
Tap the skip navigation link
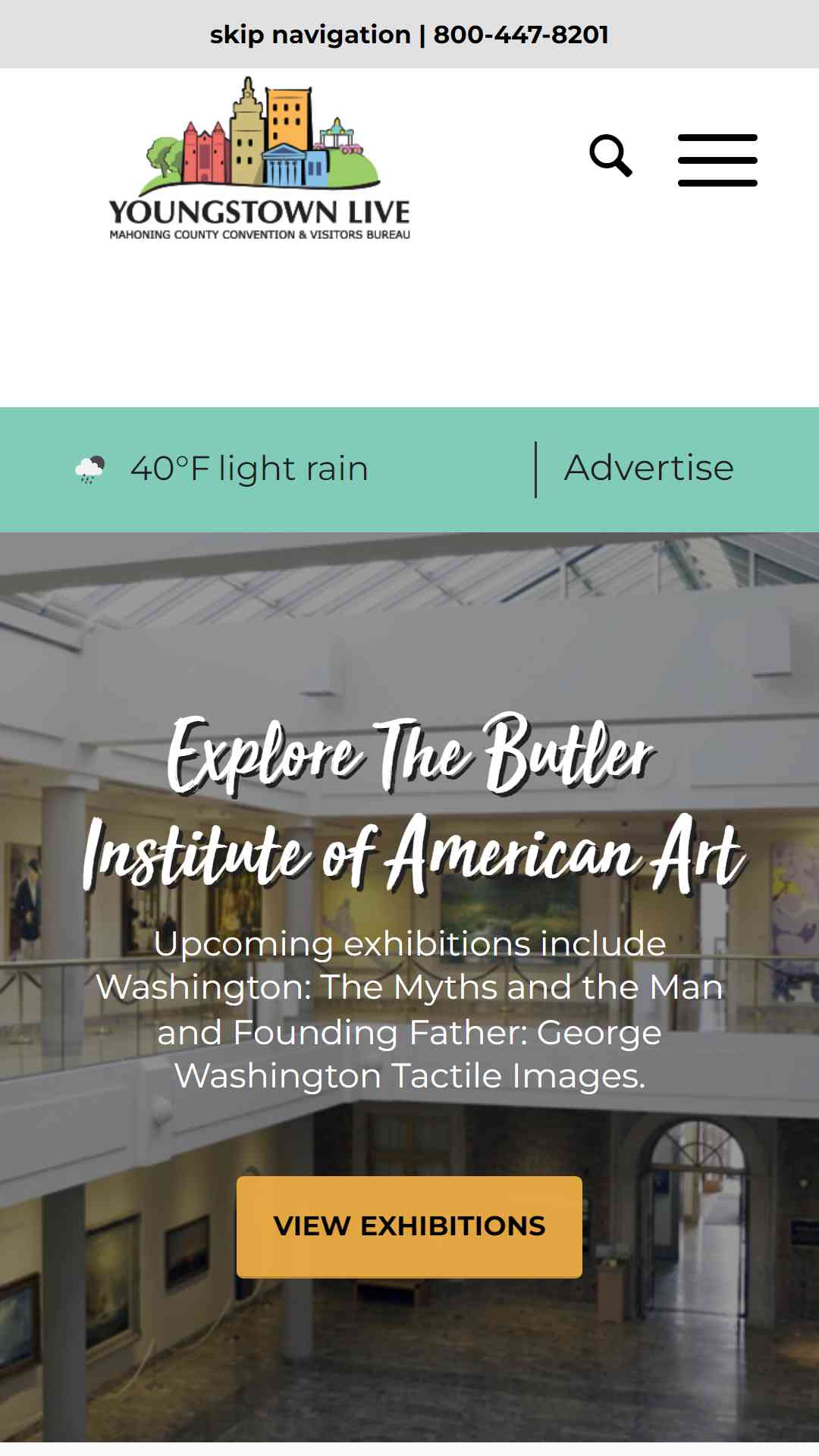[309, 35]
